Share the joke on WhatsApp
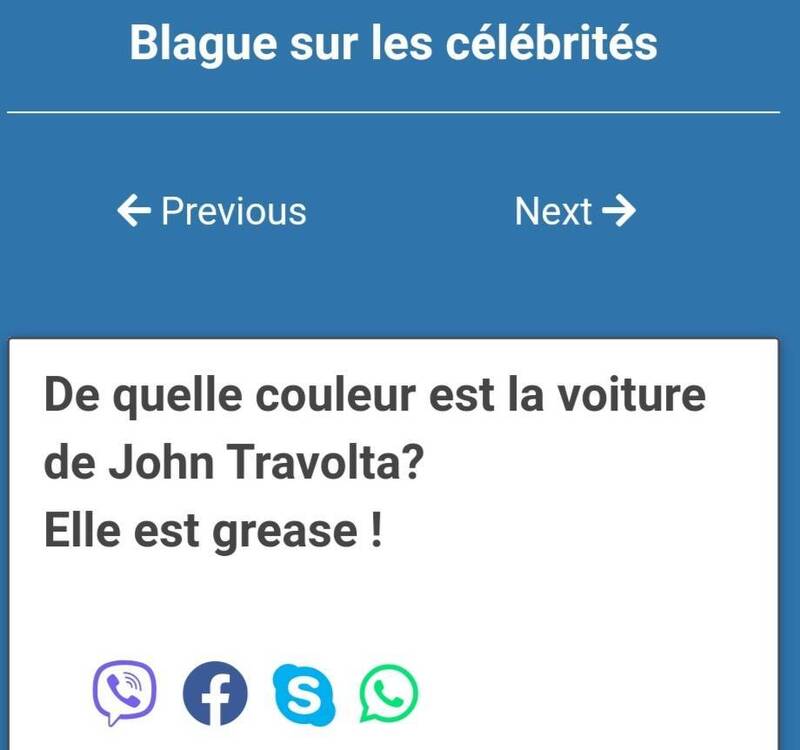The height and width of the screenshot is (750, 800). pyautogui.click(x=389, y=693)
